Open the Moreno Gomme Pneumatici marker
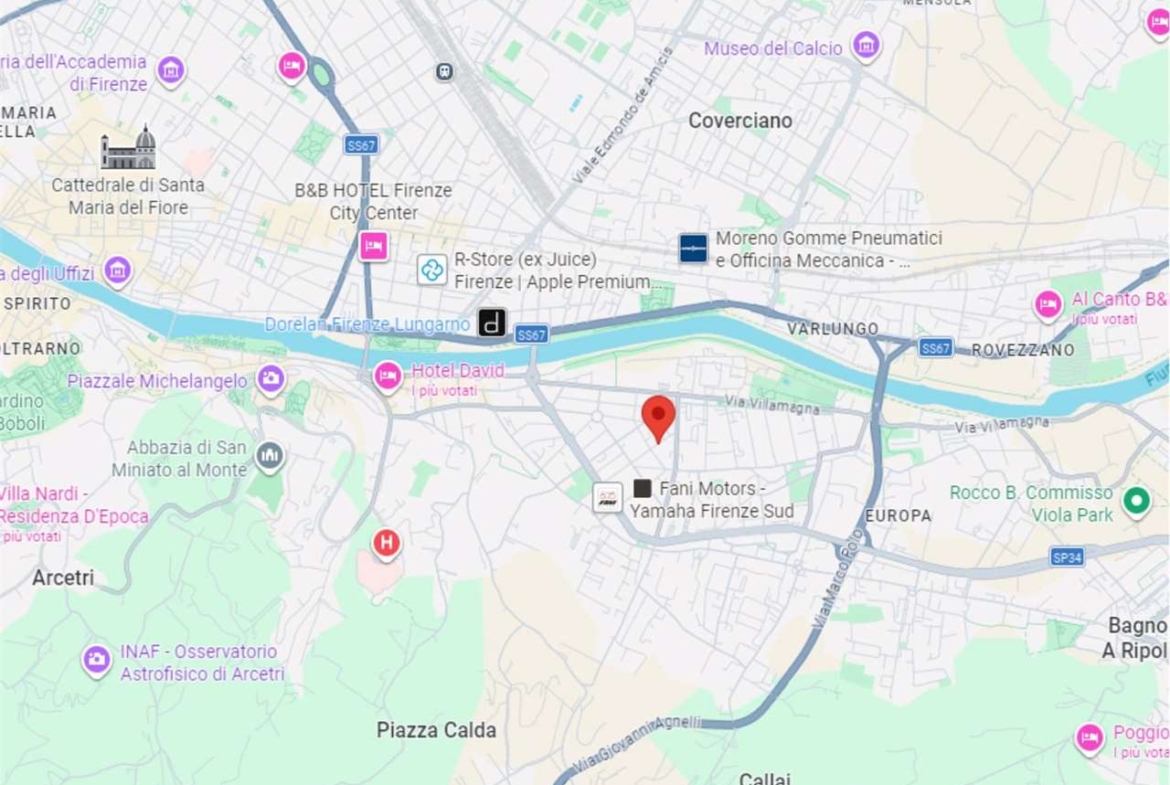Screen dimensions: 1170x785 point(693,248)
